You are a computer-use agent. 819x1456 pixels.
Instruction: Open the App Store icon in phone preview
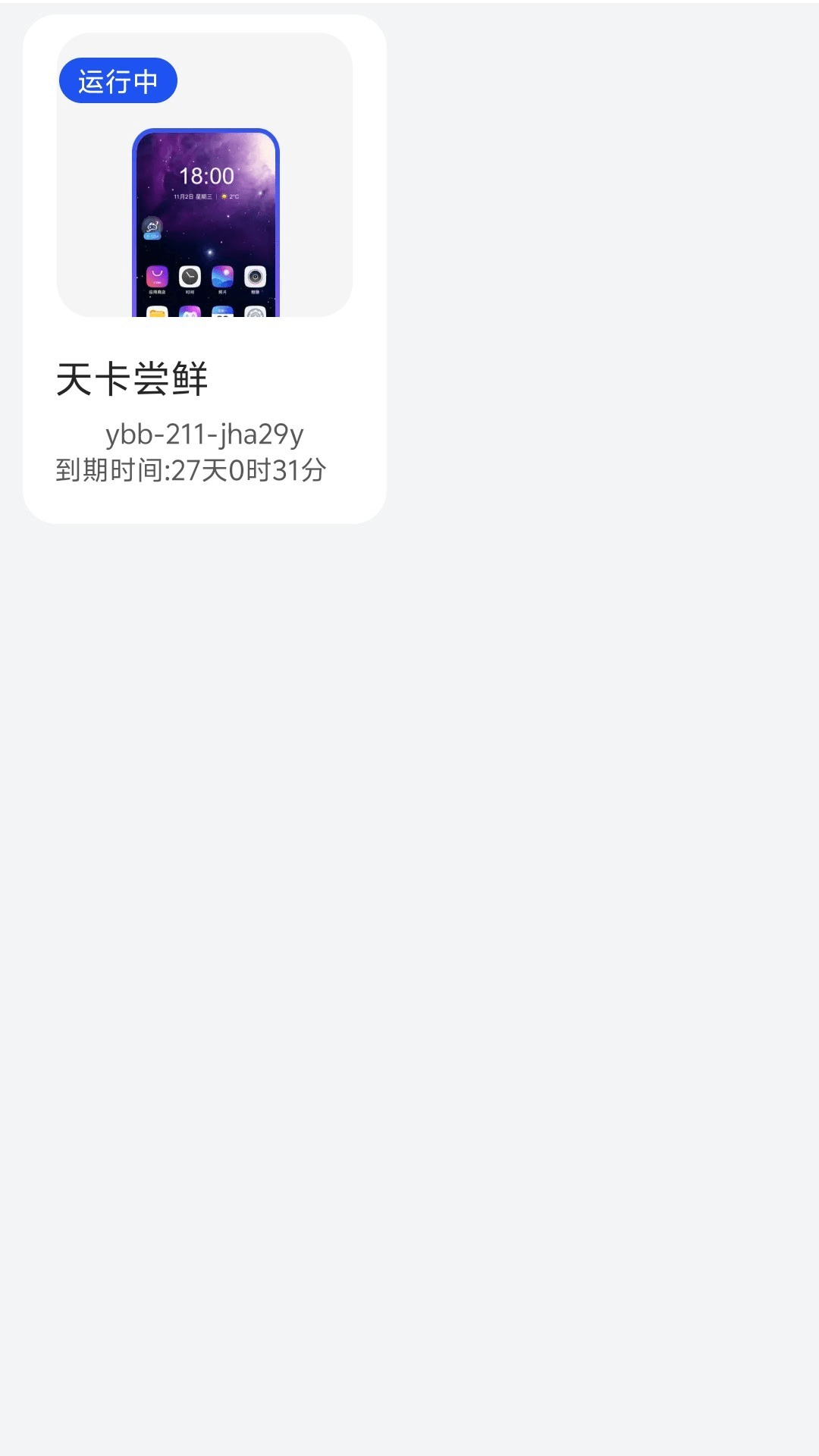click(x=158, y=277)
